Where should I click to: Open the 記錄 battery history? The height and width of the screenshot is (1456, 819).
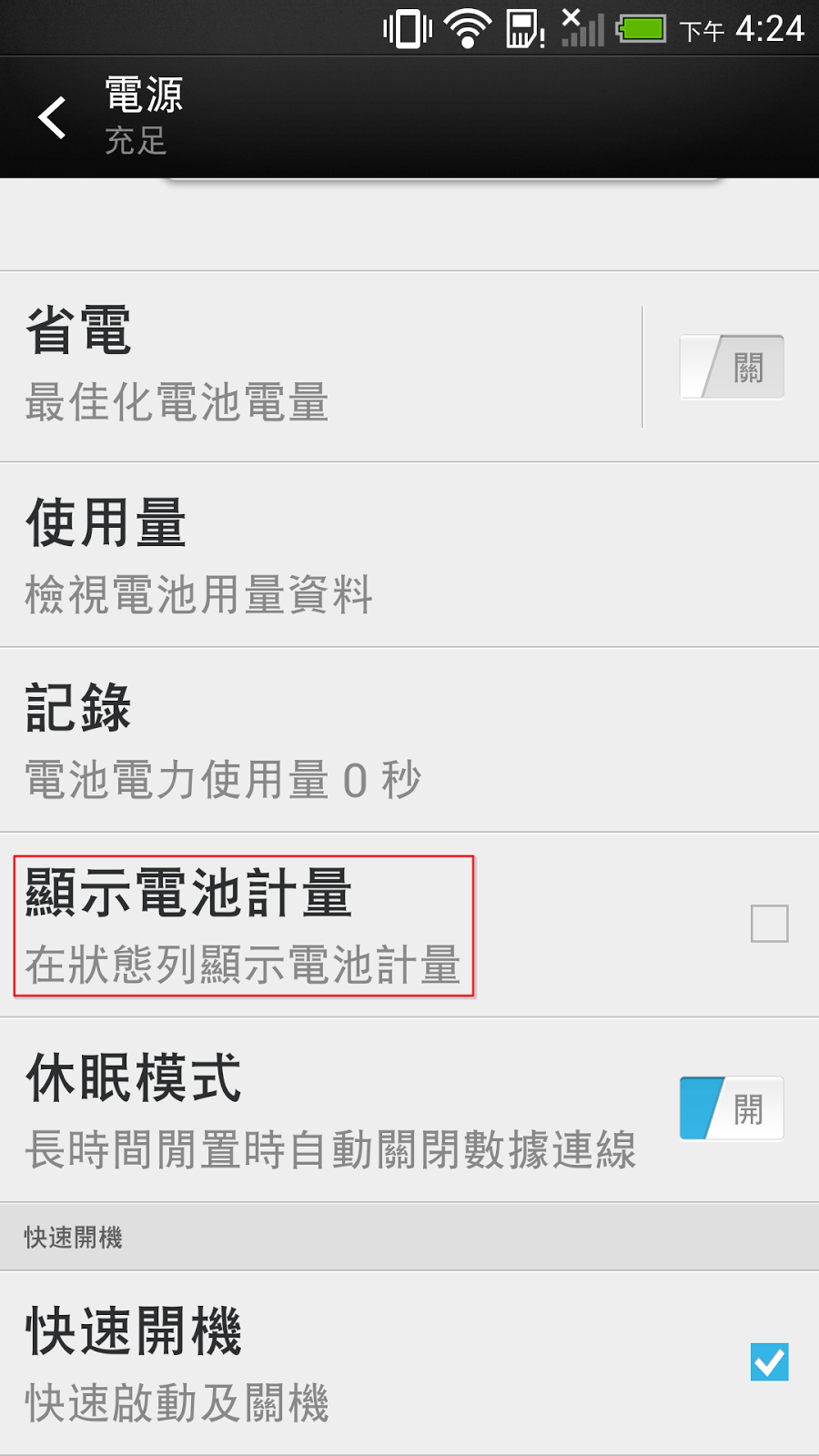409,740
